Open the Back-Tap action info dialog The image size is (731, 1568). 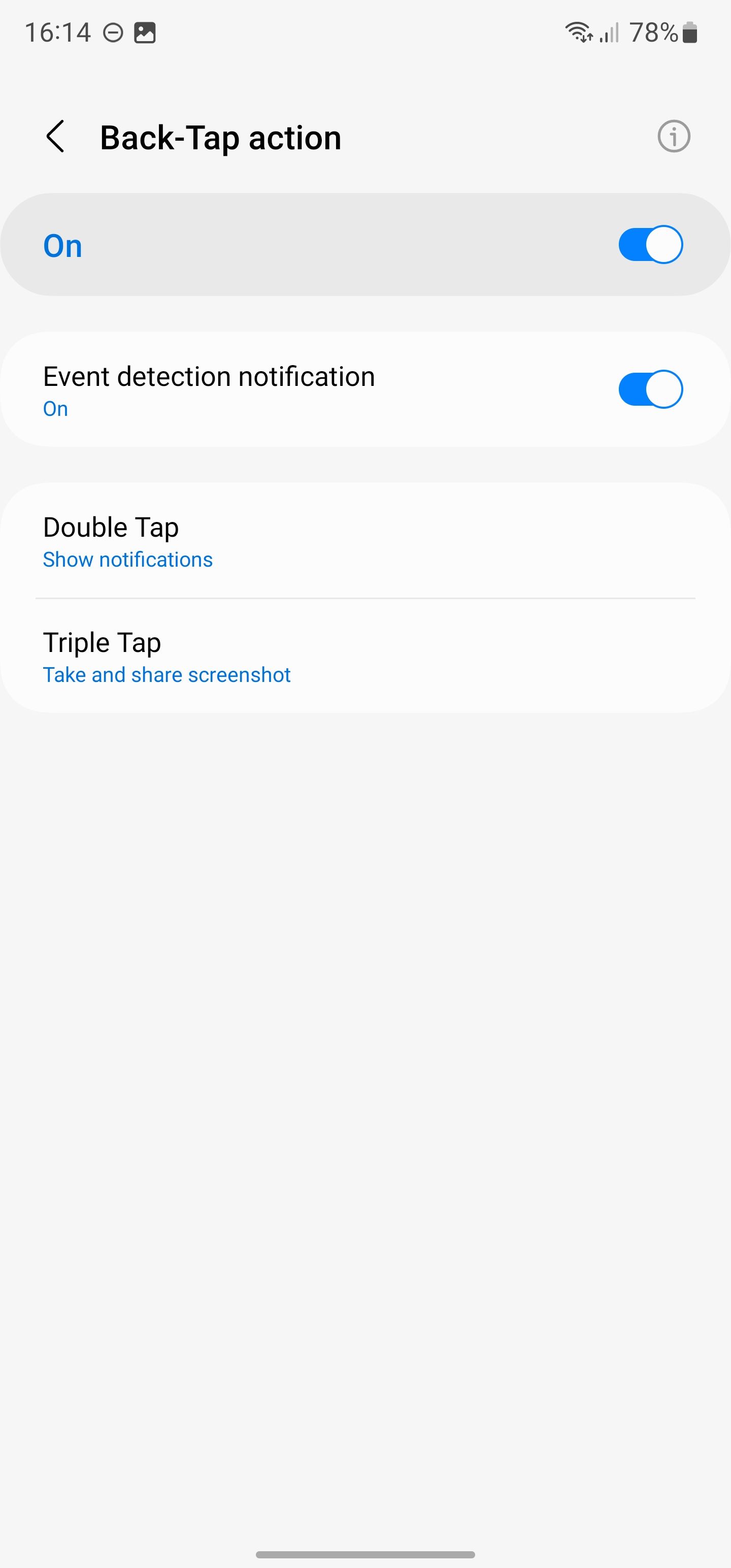coord(673,137)
